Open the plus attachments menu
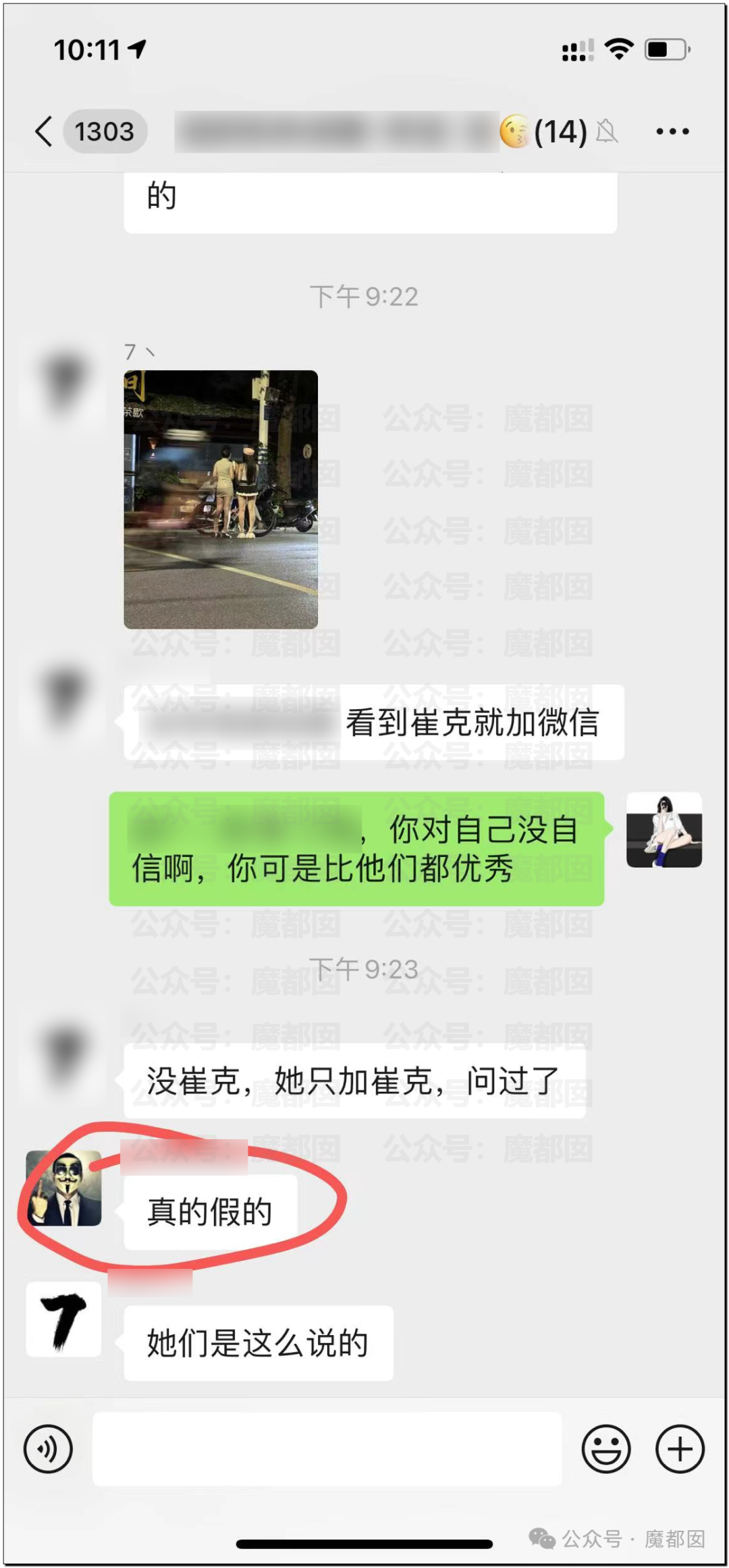 point(680,1448)
